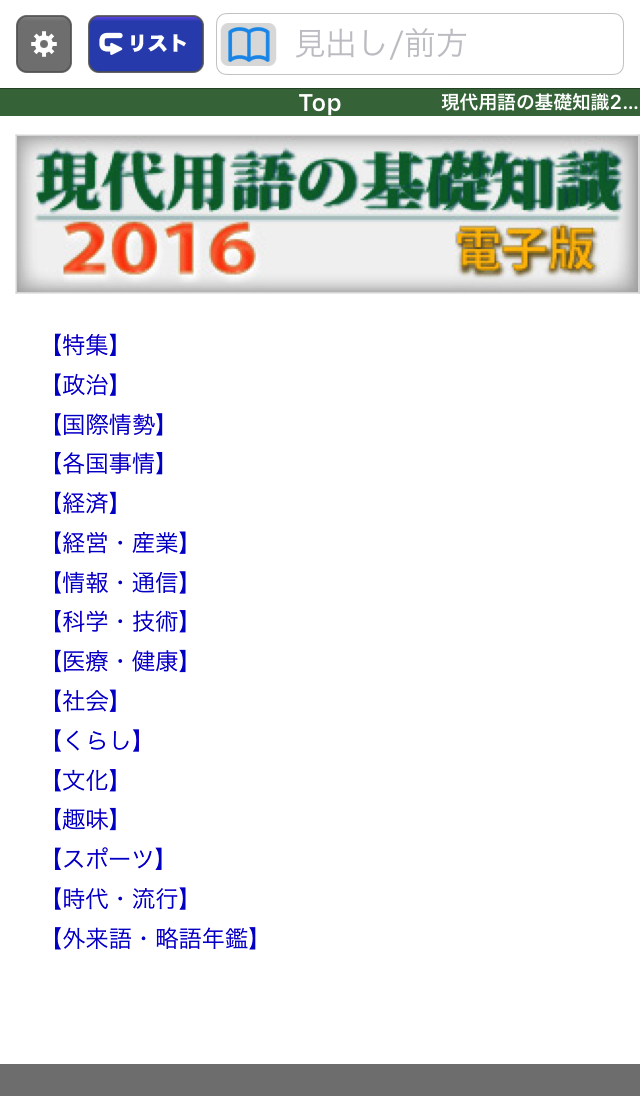This screenshot has height=1096, width=640.
Task: Open 【各国事情】 section
Action: 108,463
